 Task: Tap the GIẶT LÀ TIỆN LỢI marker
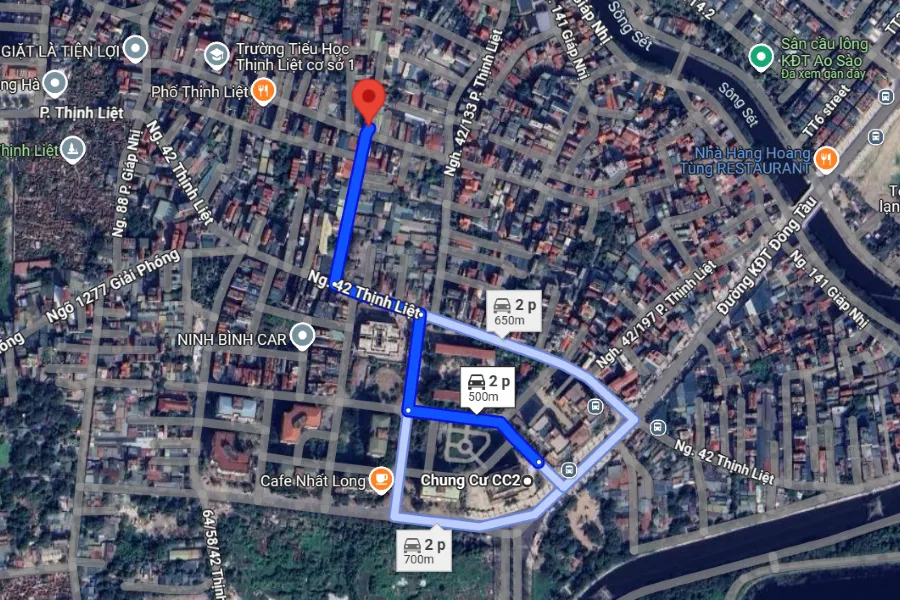pyautogui.click(x=136, y=47)
